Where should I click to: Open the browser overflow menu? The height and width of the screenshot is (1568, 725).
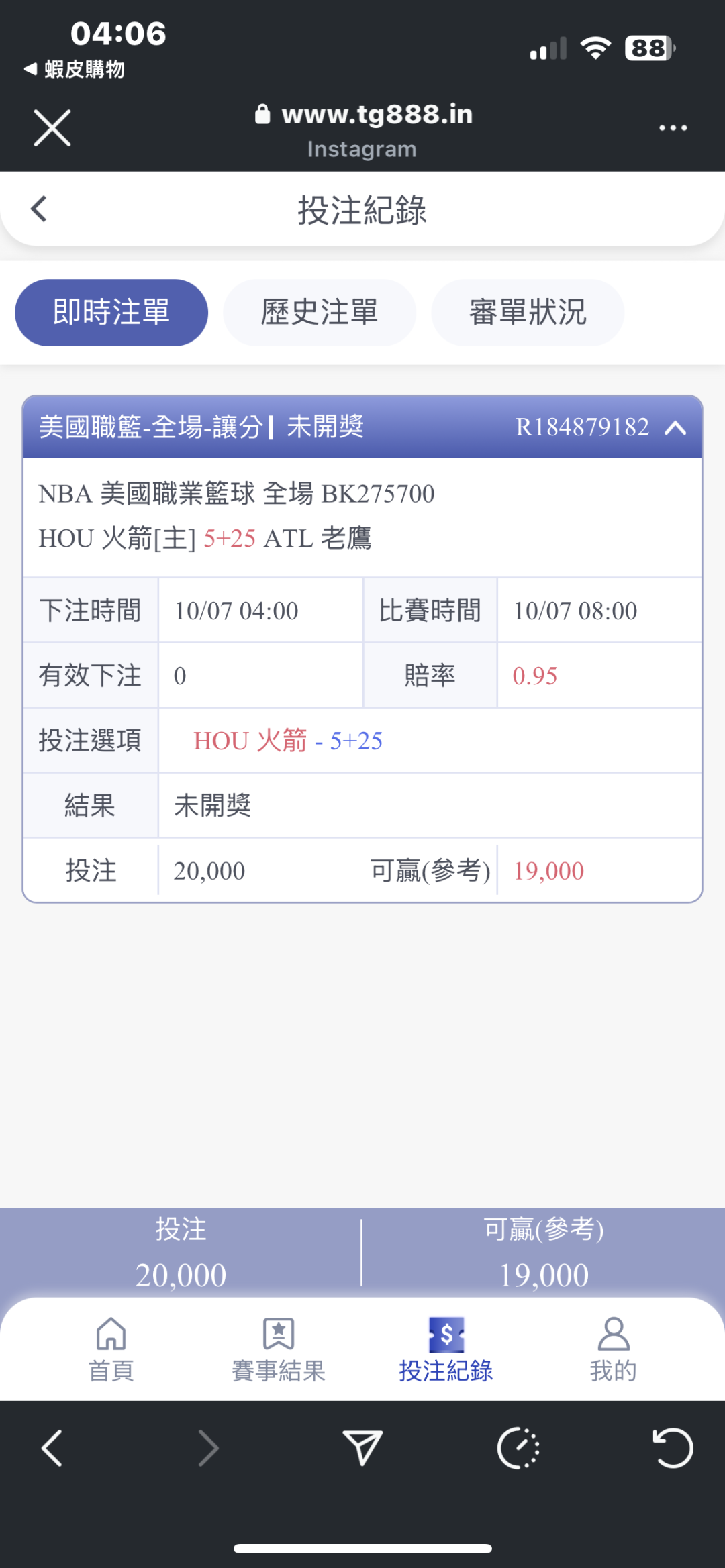pyautogui.click(x=673, y=127)
